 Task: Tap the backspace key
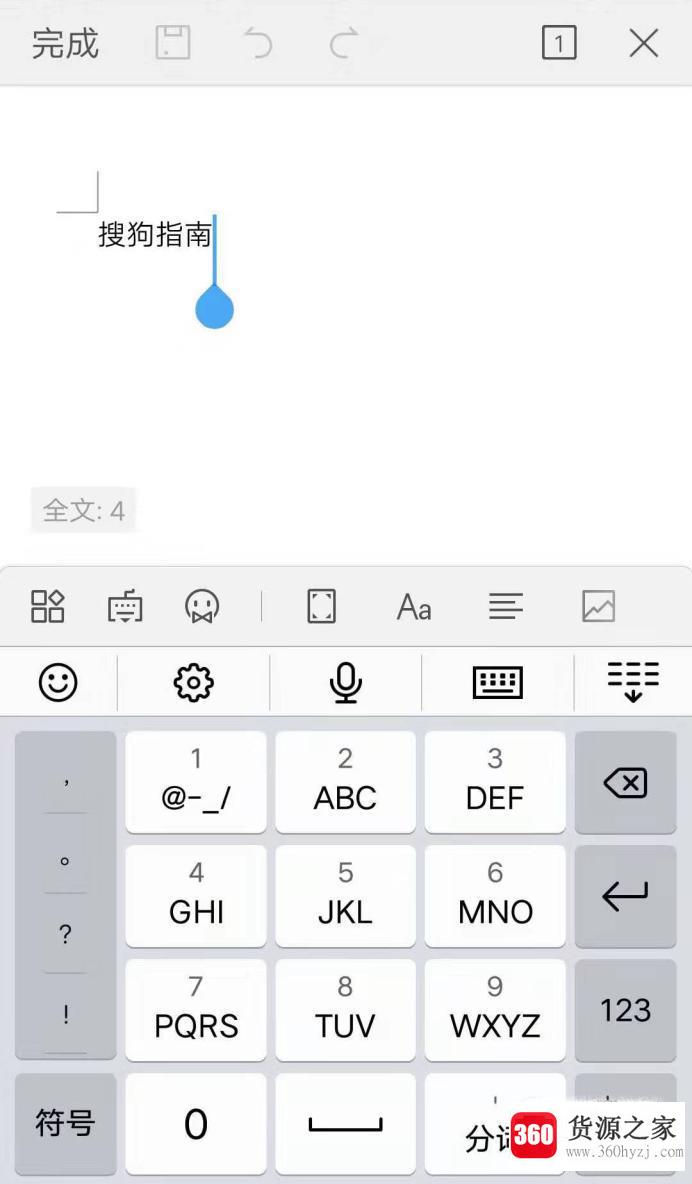tap(626, 783)
